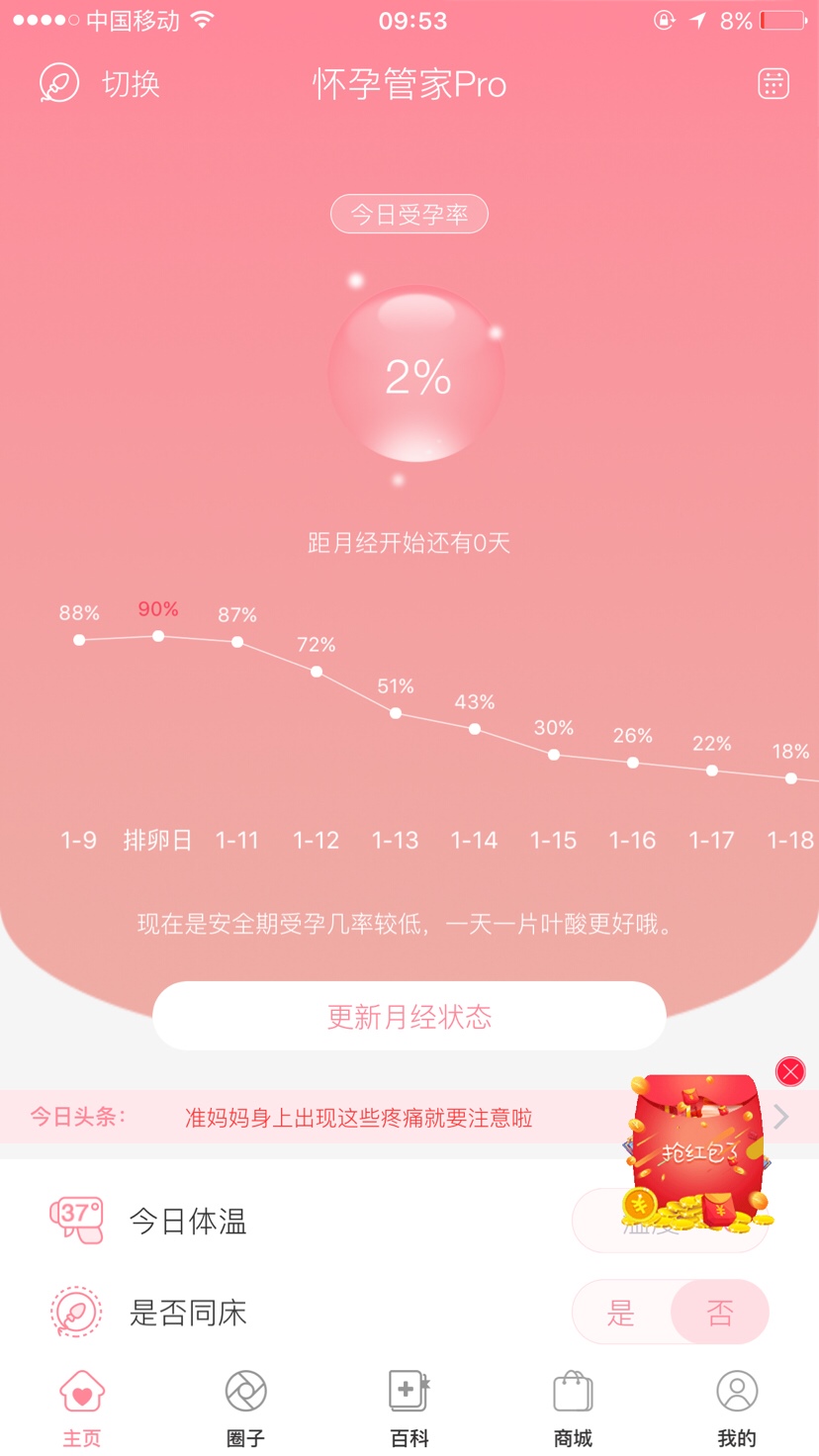Viewport: 819px width, 1456px height.
Task: Close the red envelope popup
Action: click(790, 1071)
